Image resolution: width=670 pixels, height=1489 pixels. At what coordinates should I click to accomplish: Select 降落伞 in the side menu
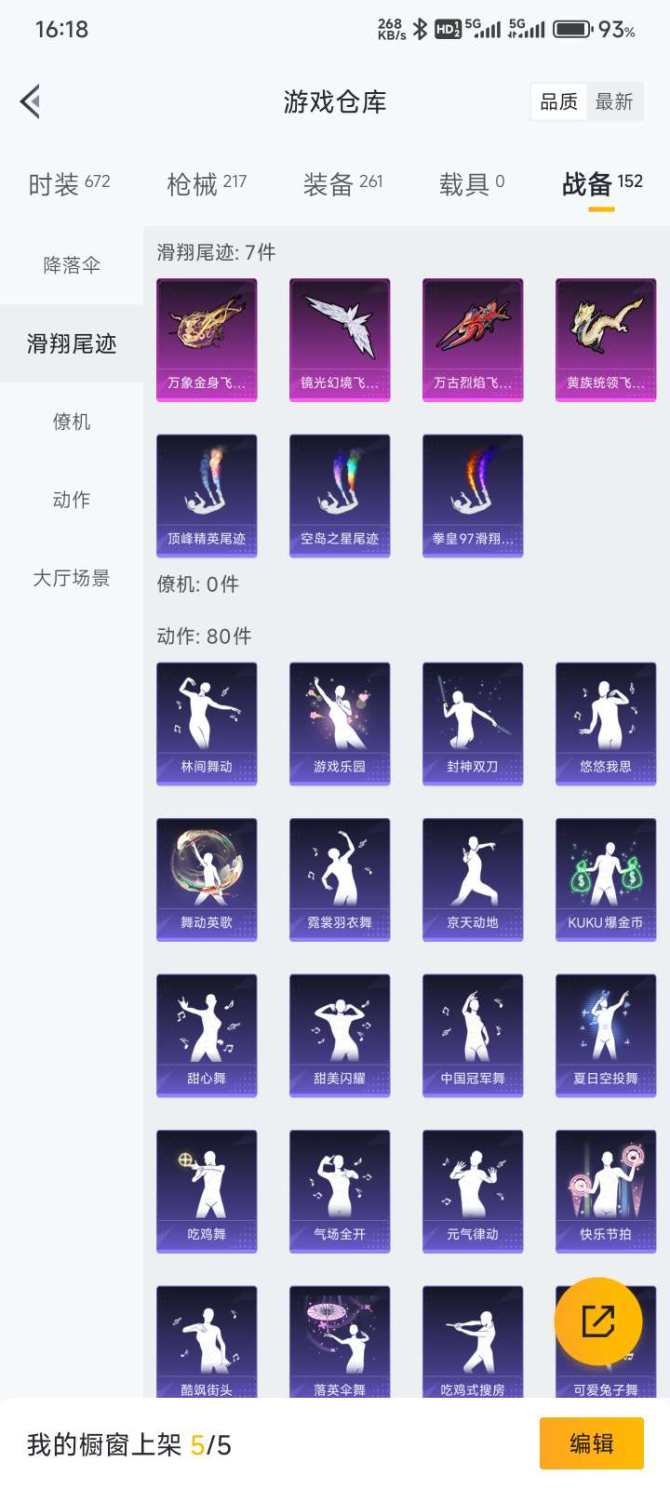coord(71,265)
